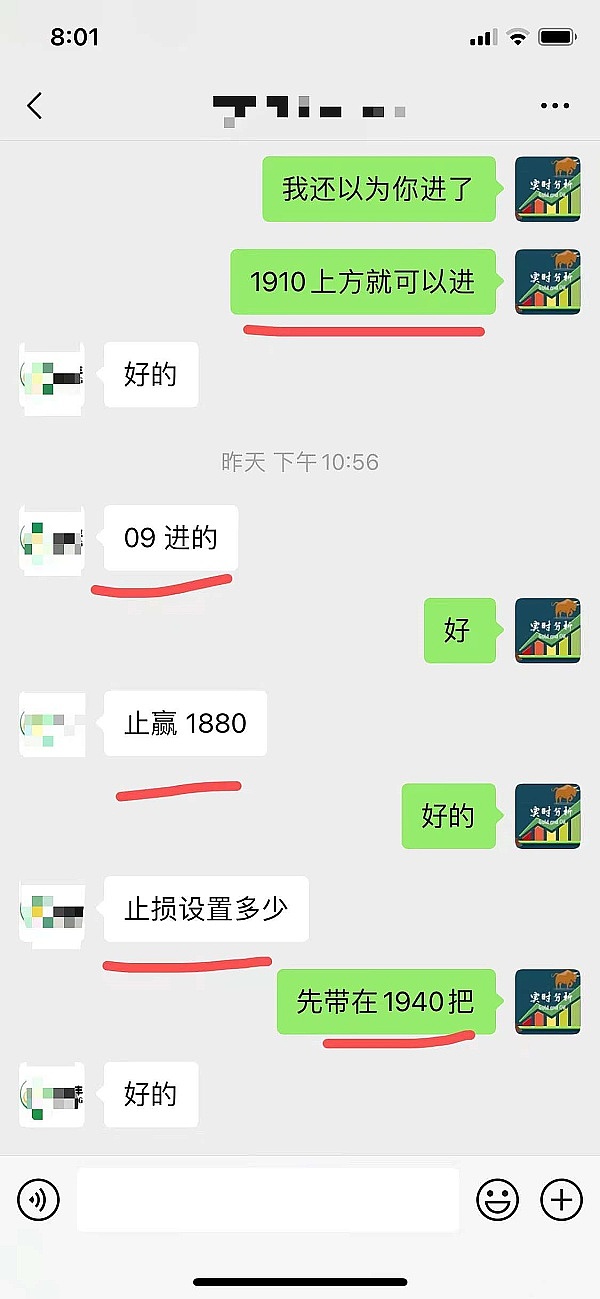Switch to voice message input

[x=39, y=1199]
